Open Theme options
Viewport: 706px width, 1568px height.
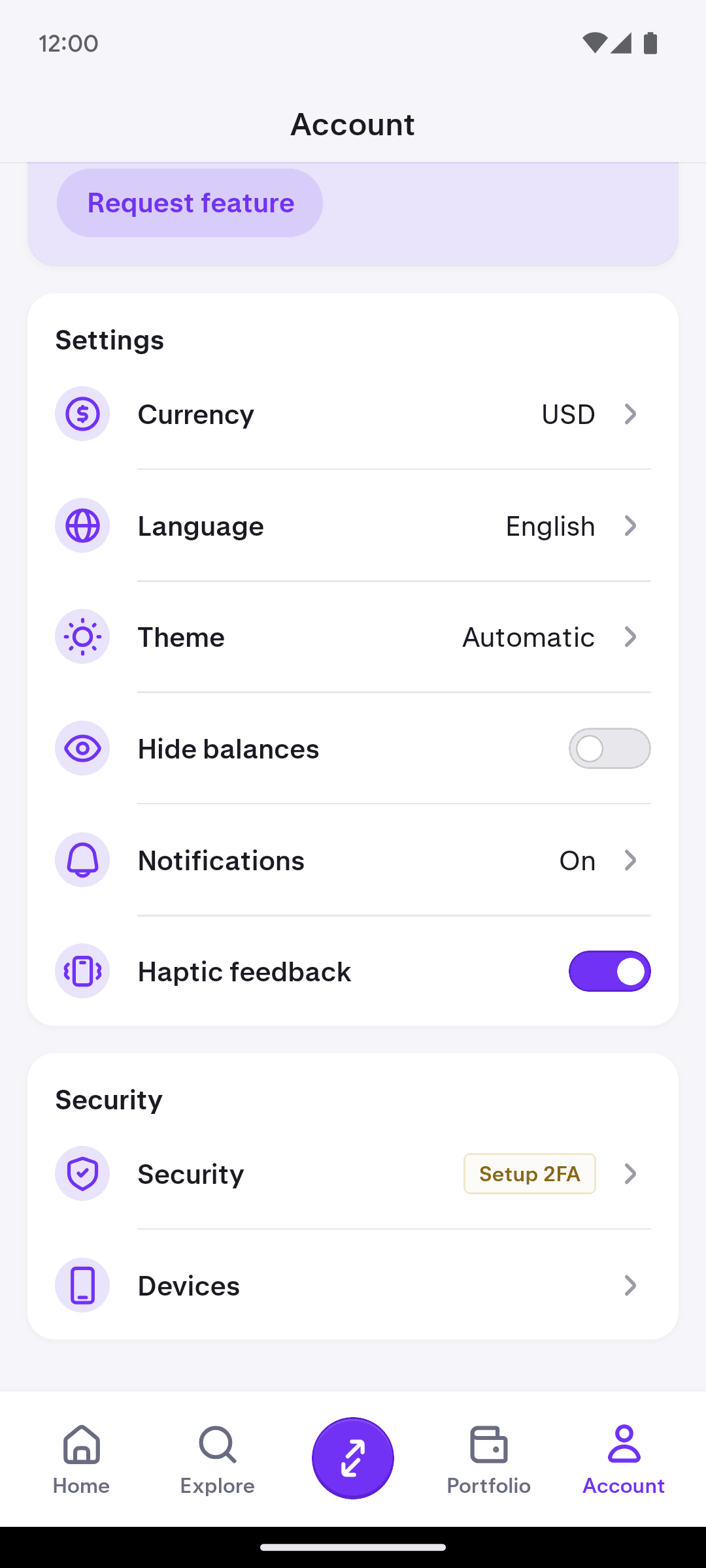tap(353, 637)
